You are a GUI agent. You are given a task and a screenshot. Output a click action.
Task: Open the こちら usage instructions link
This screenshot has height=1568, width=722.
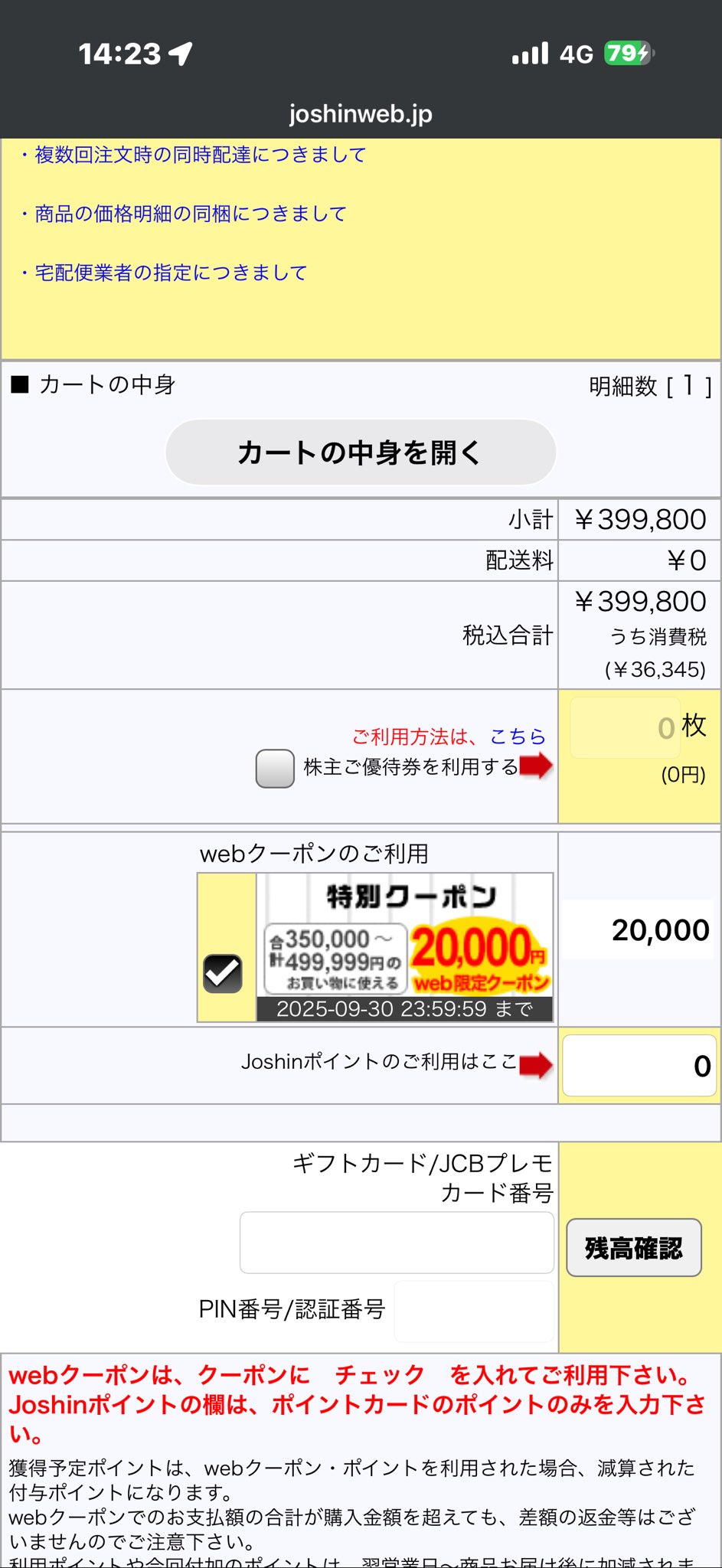(x=520, y=737)
